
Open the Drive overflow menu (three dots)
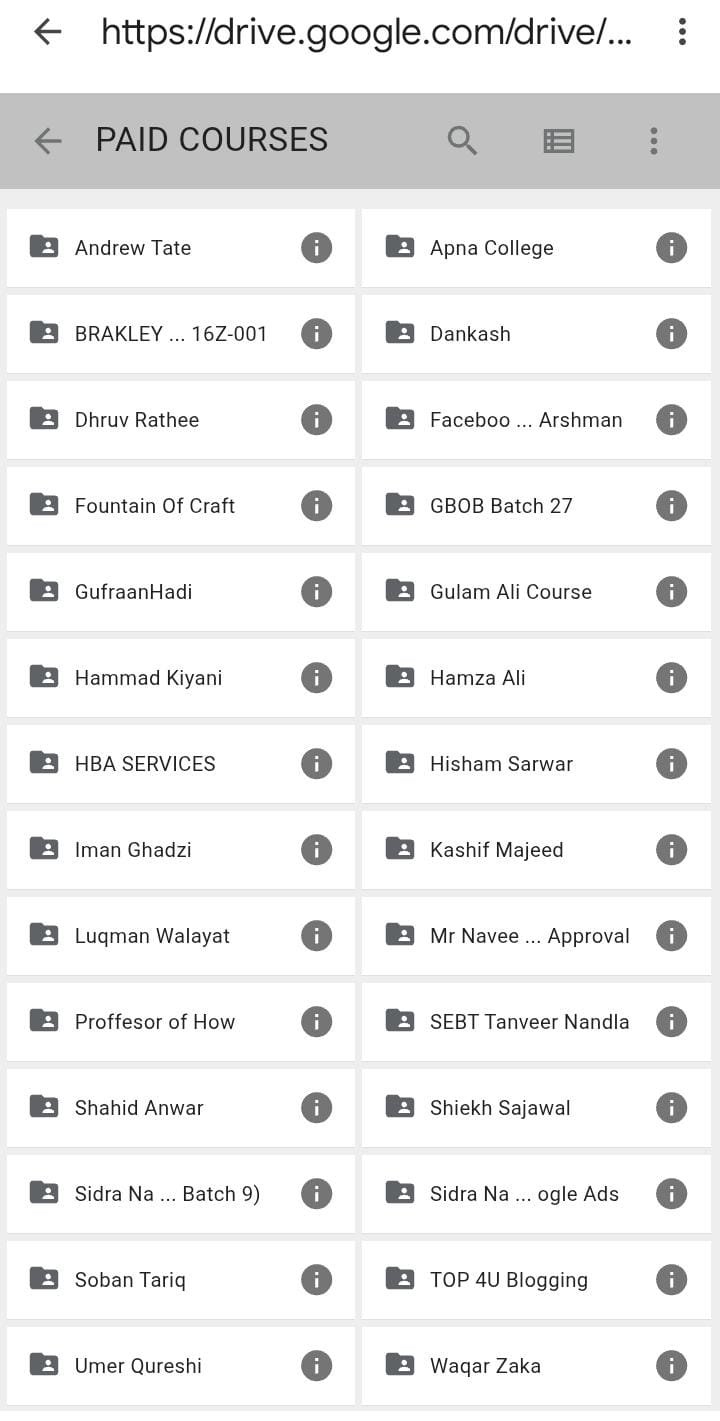pyautogui.click(x=653, y=140)
